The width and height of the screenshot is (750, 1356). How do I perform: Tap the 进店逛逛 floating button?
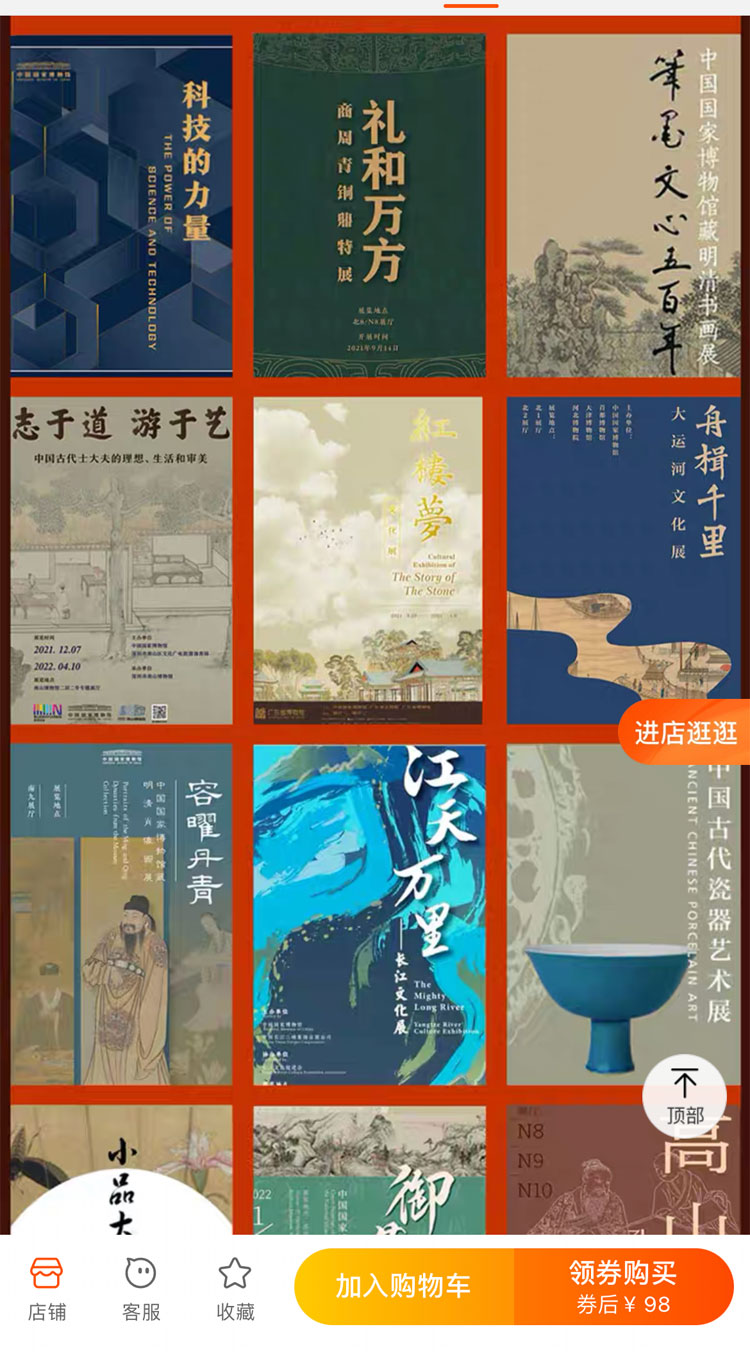(685, 732)
